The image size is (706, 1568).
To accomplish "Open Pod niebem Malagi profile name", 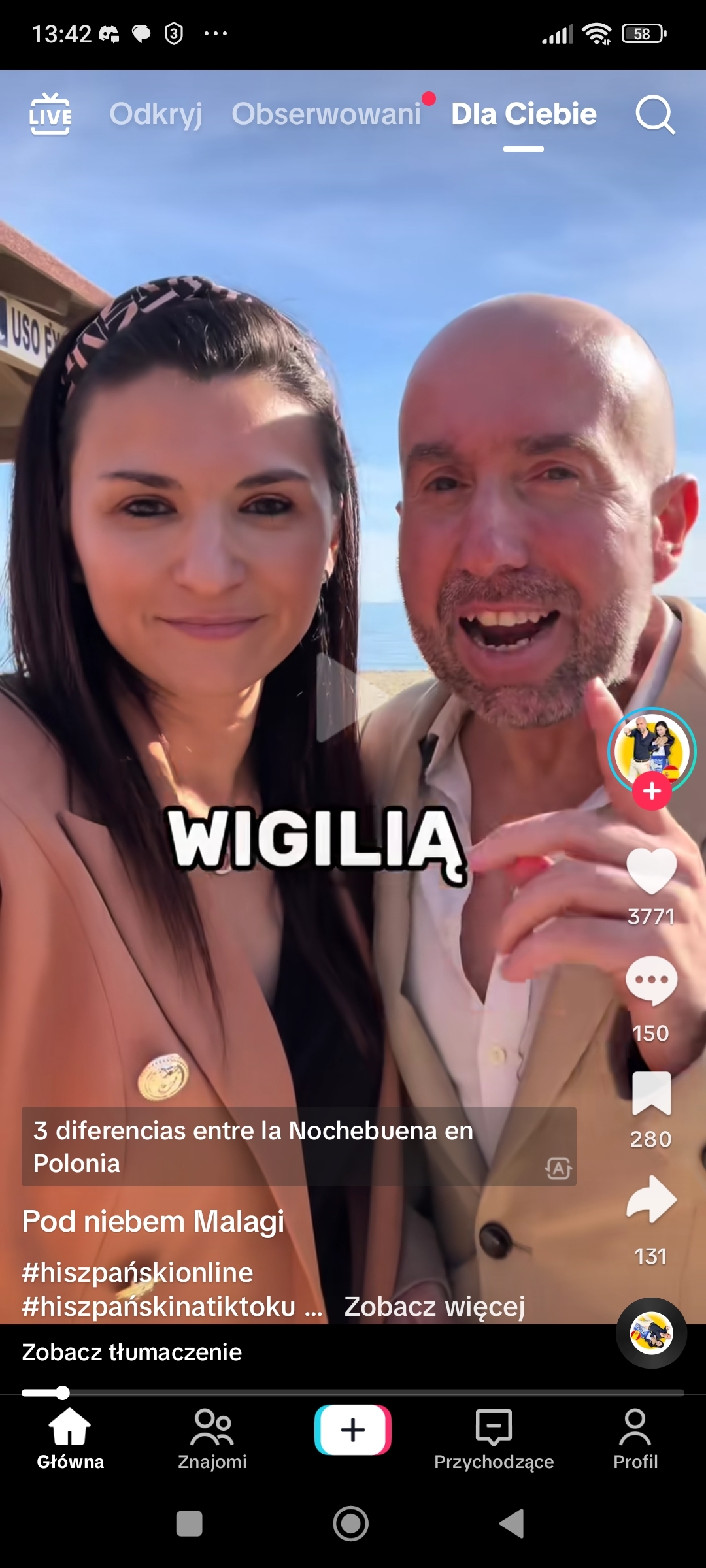I will (153, 1221).
